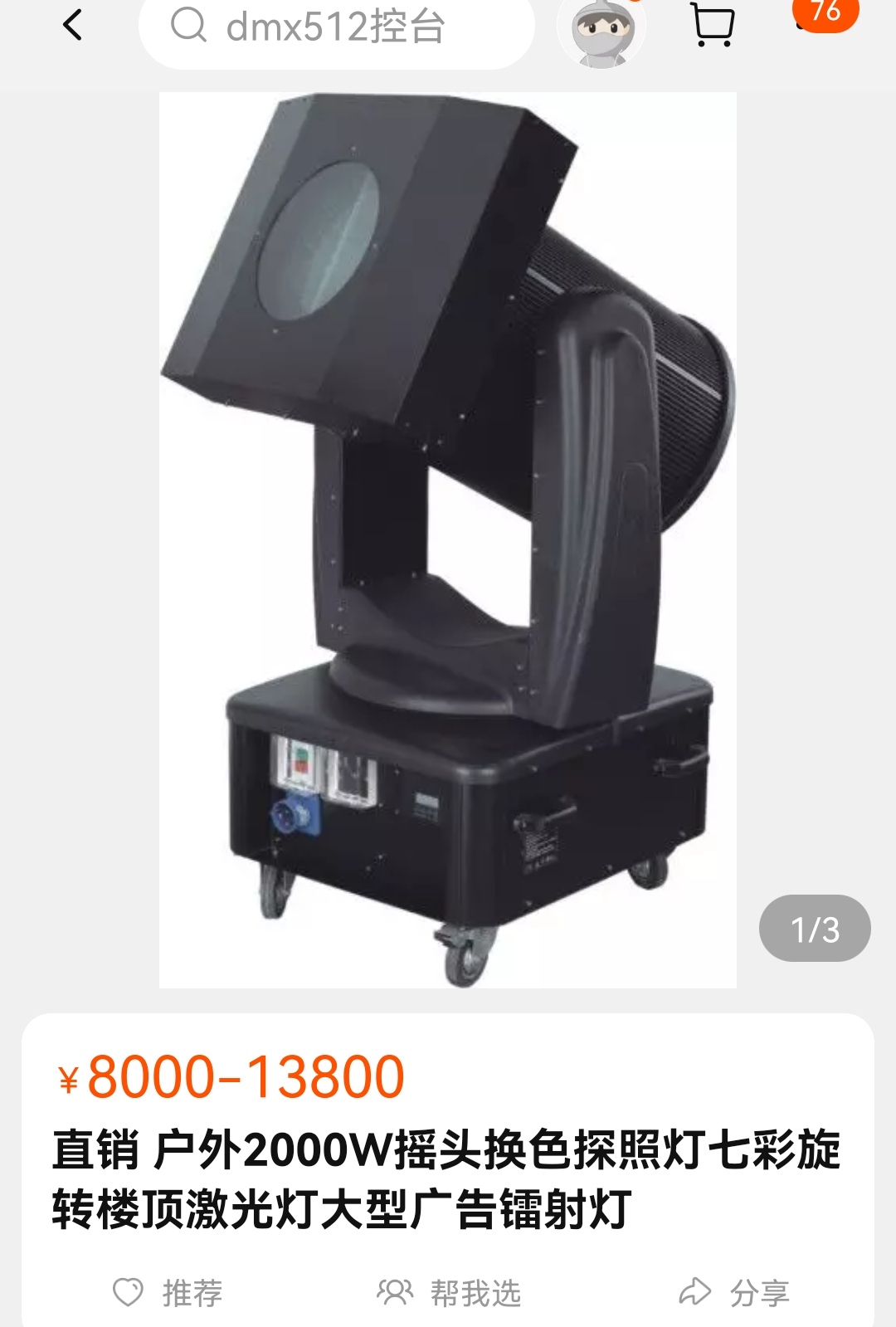
Task: Open the searchlight product image
Action: click(x=448, y=539)
